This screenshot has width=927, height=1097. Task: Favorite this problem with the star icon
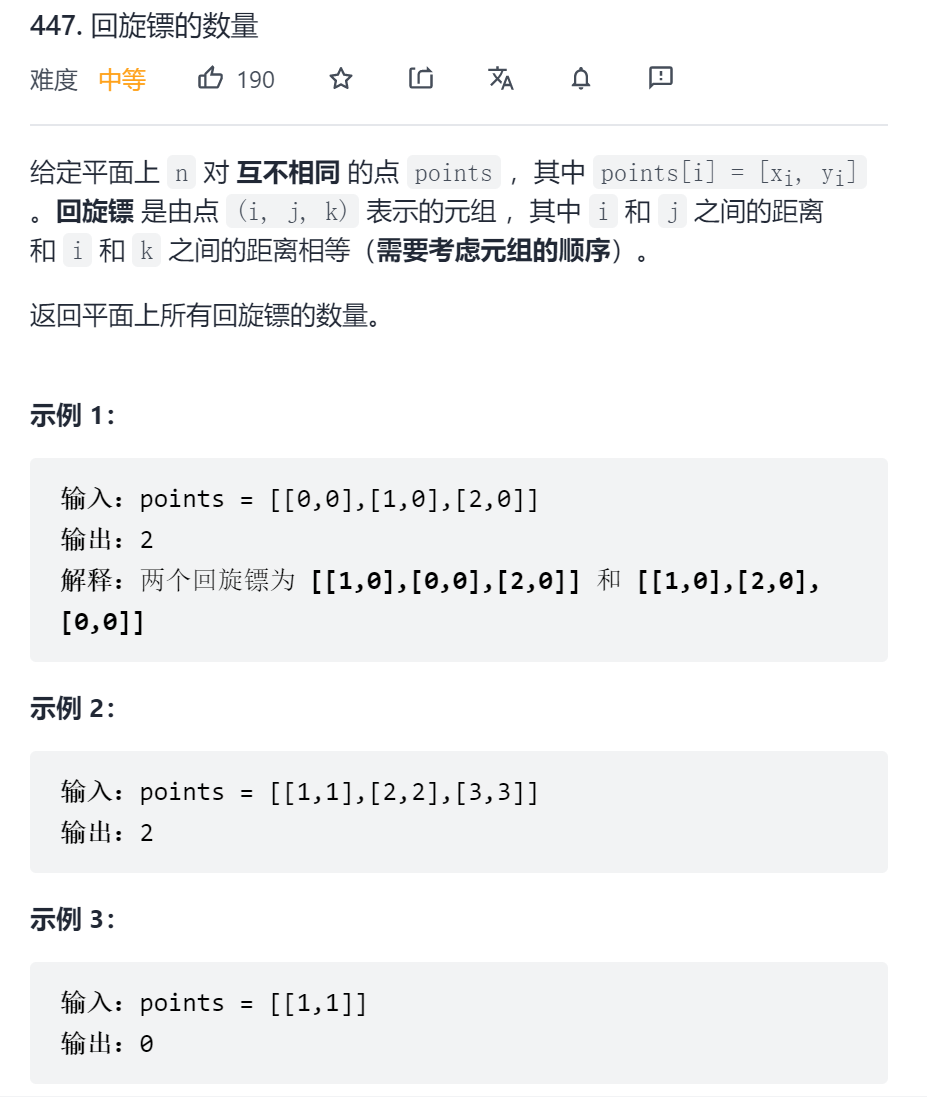341,79
